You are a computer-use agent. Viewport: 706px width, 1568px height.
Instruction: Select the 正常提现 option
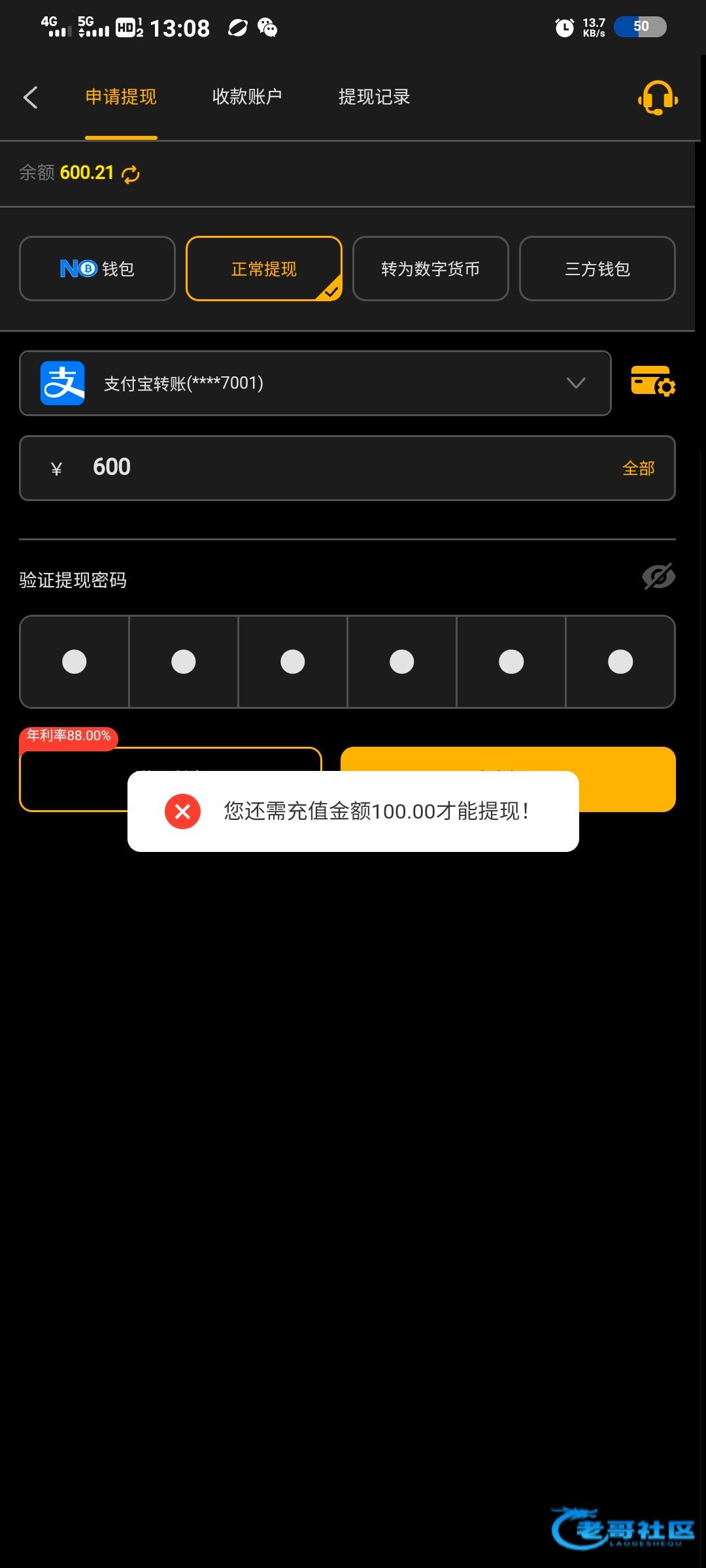point(264,269)
